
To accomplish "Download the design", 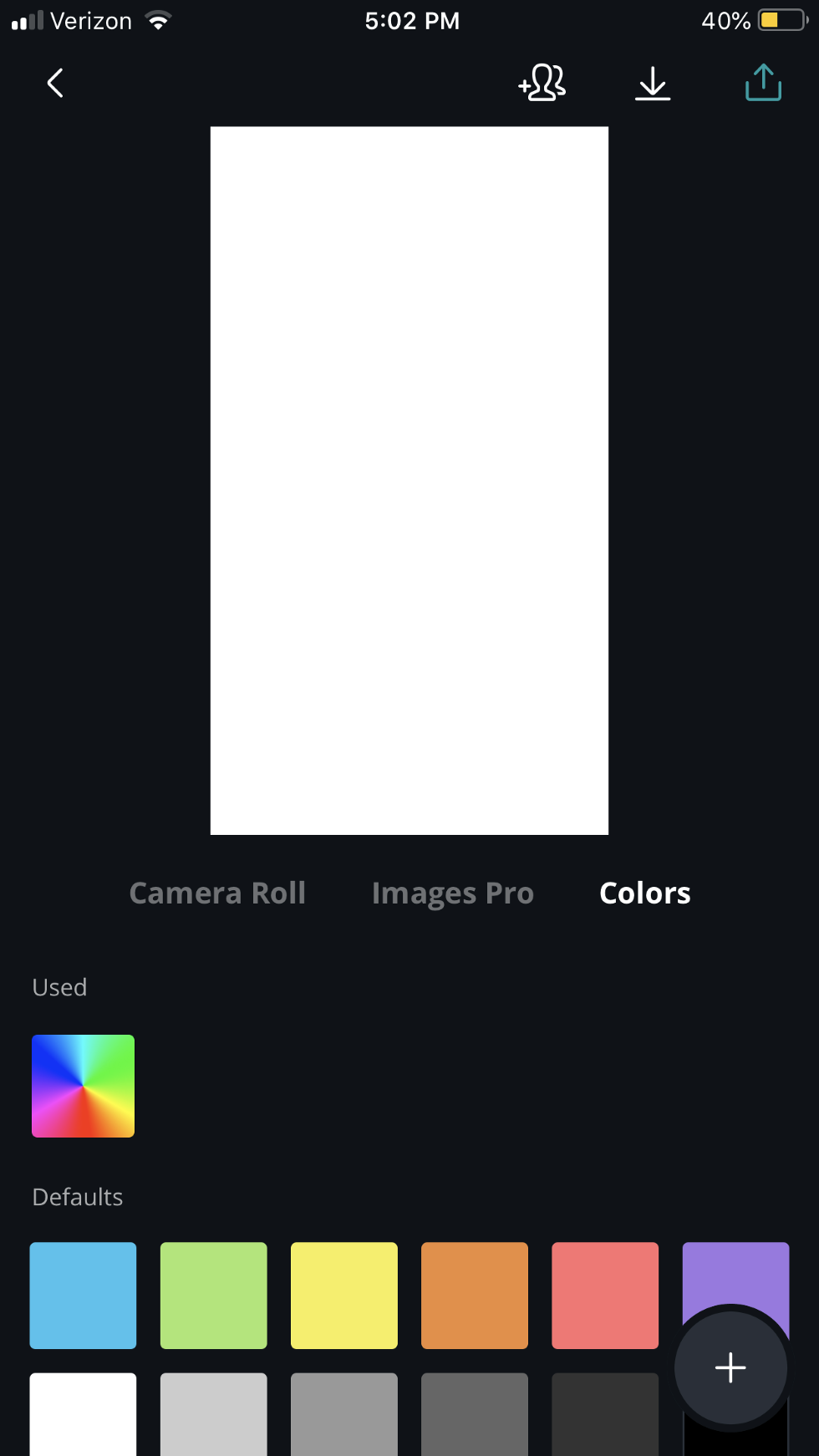I will point(653,83).
